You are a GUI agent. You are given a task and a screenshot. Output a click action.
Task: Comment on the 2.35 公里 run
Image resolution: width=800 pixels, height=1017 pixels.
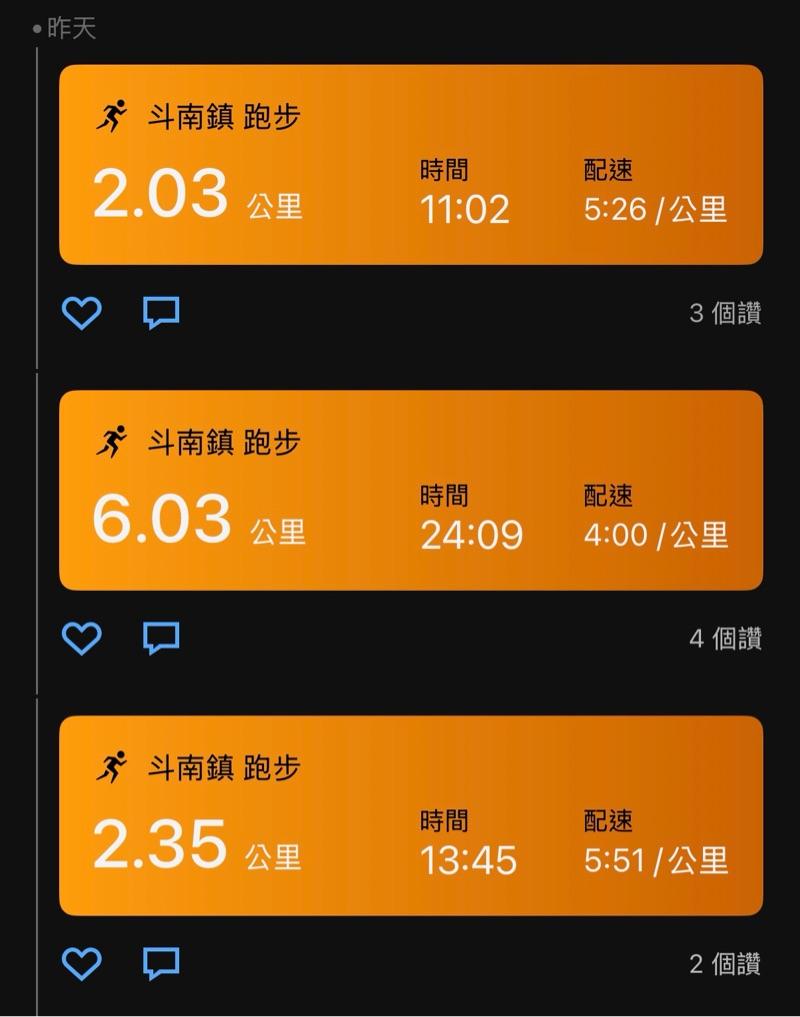[161, 964]
